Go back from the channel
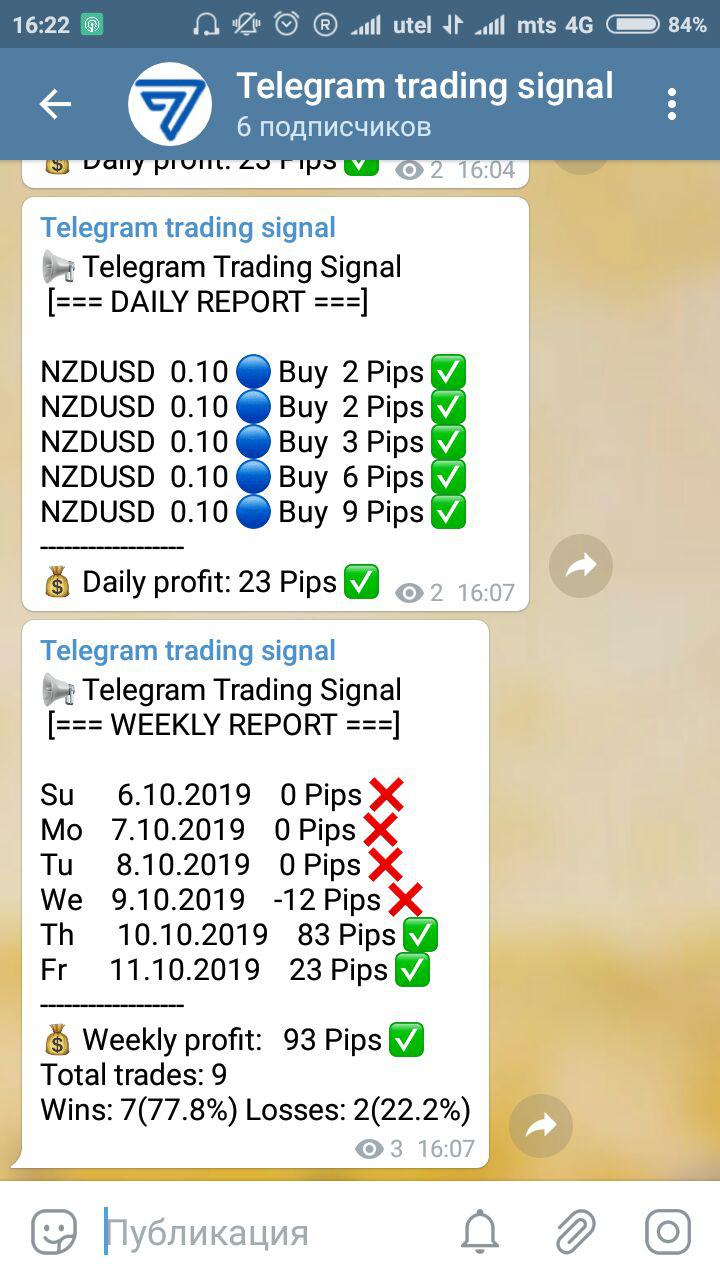720x1280 pixels. click(55, 104)
